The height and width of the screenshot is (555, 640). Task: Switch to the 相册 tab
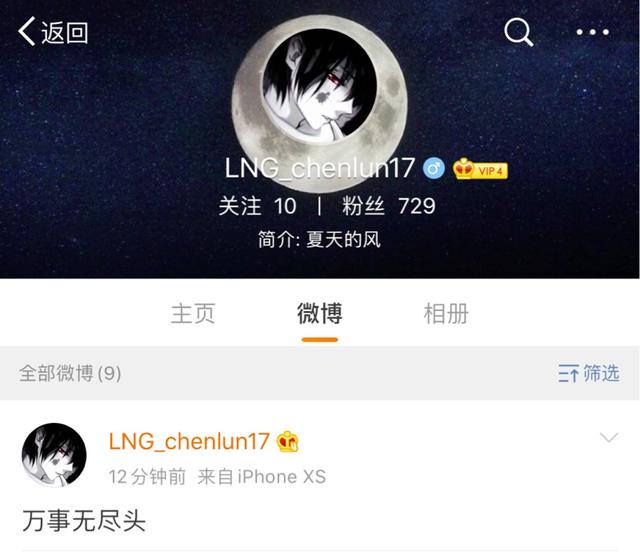coord(446,313)
